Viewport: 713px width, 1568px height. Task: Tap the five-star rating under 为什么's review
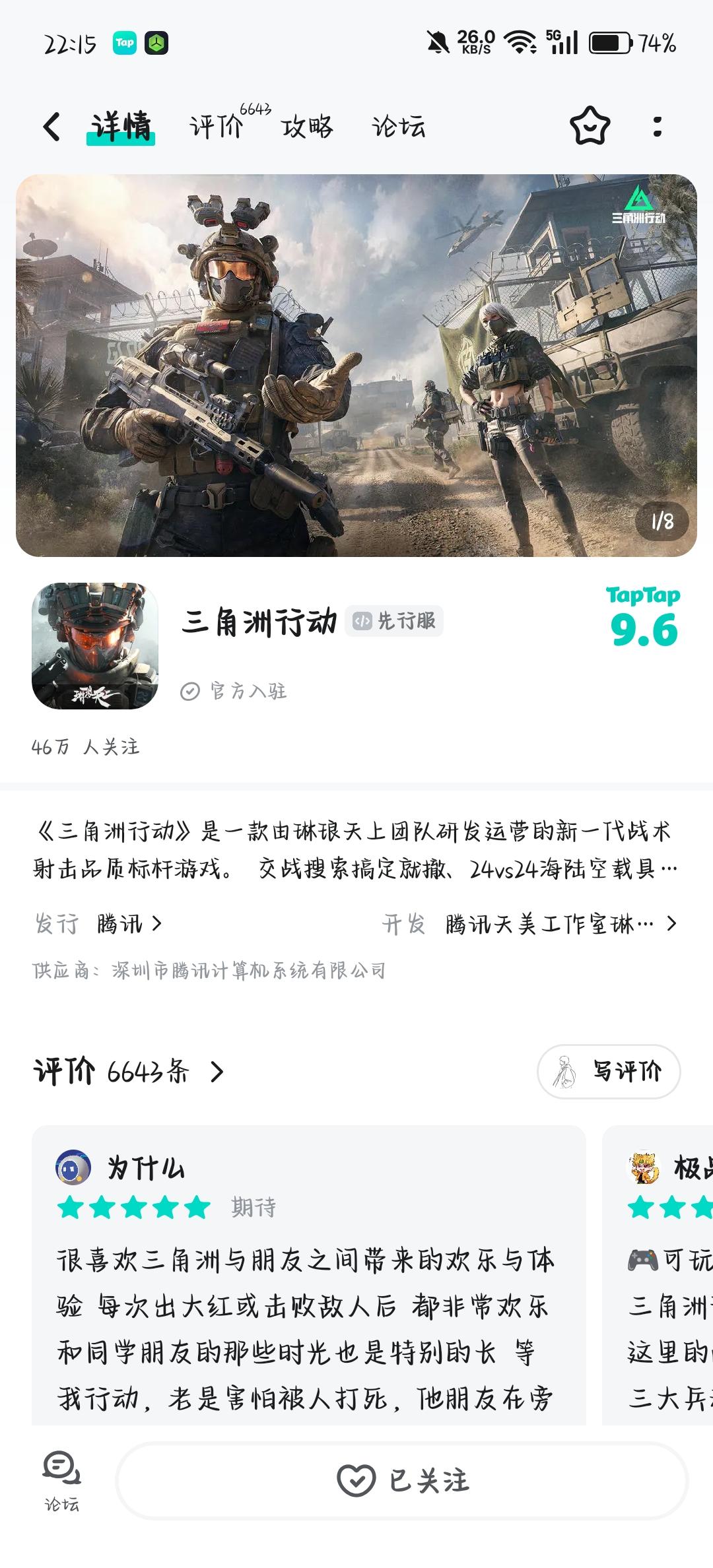[x=132, y=1208]
